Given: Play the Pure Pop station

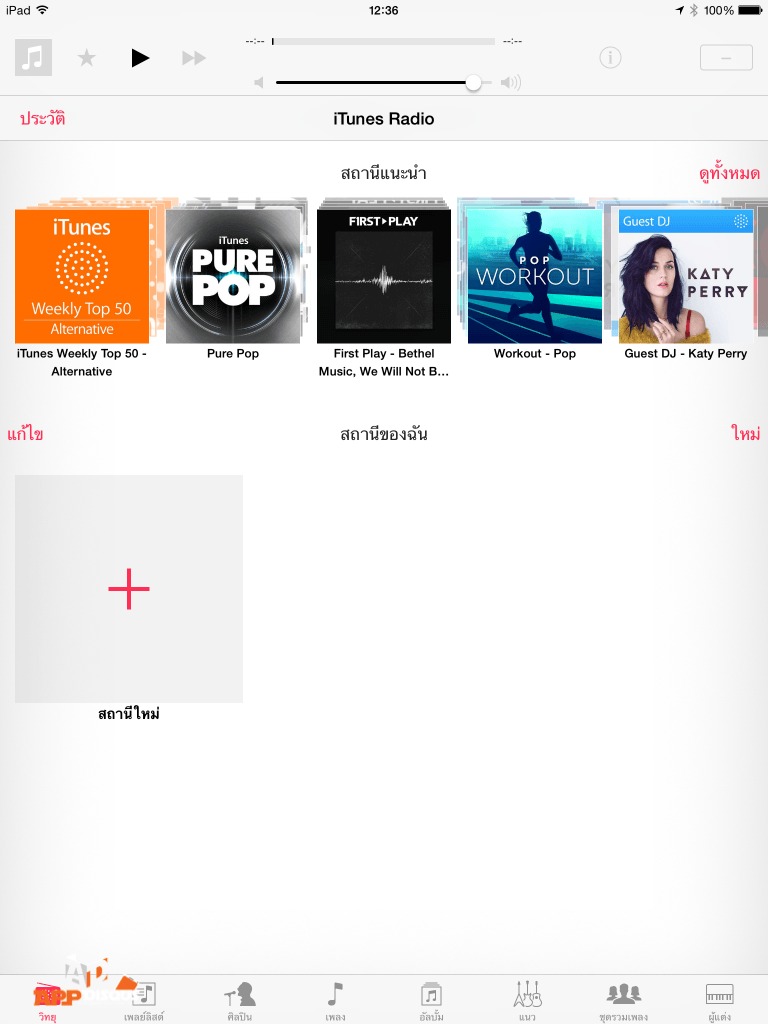Looking at the screenshot, I should tap(233, 276).
